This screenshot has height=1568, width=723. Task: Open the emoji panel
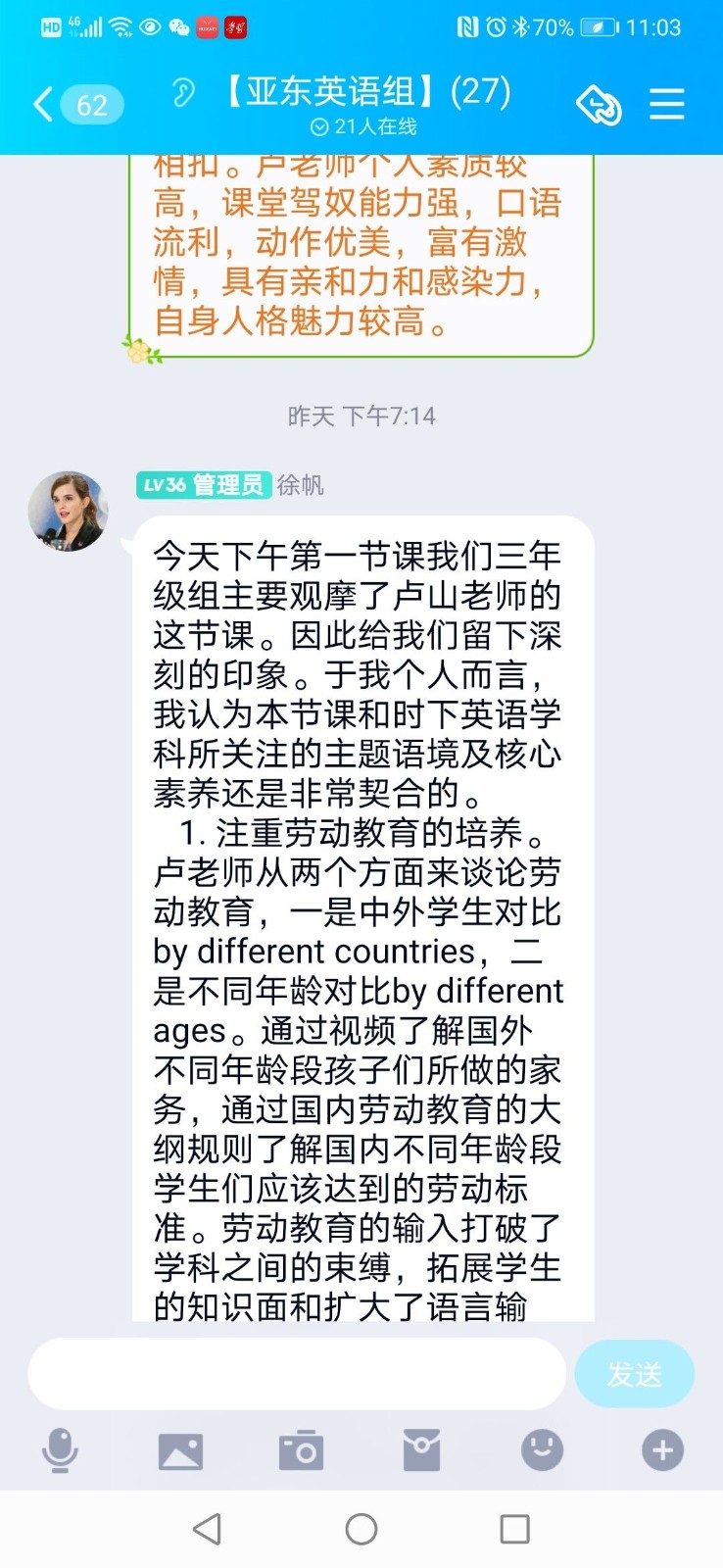click(x=542, y=1449)
